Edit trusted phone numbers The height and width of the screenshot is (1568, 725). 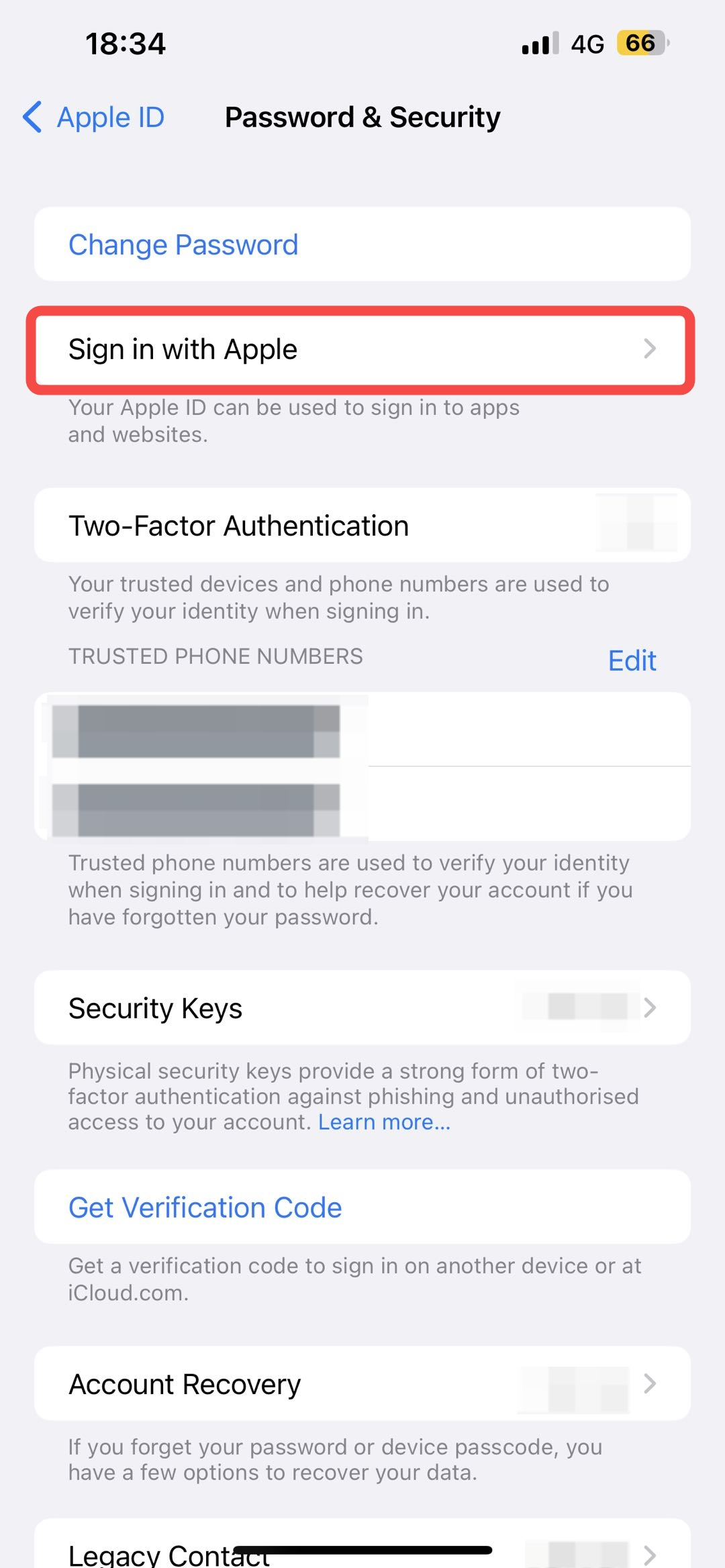tap(631, 660)
